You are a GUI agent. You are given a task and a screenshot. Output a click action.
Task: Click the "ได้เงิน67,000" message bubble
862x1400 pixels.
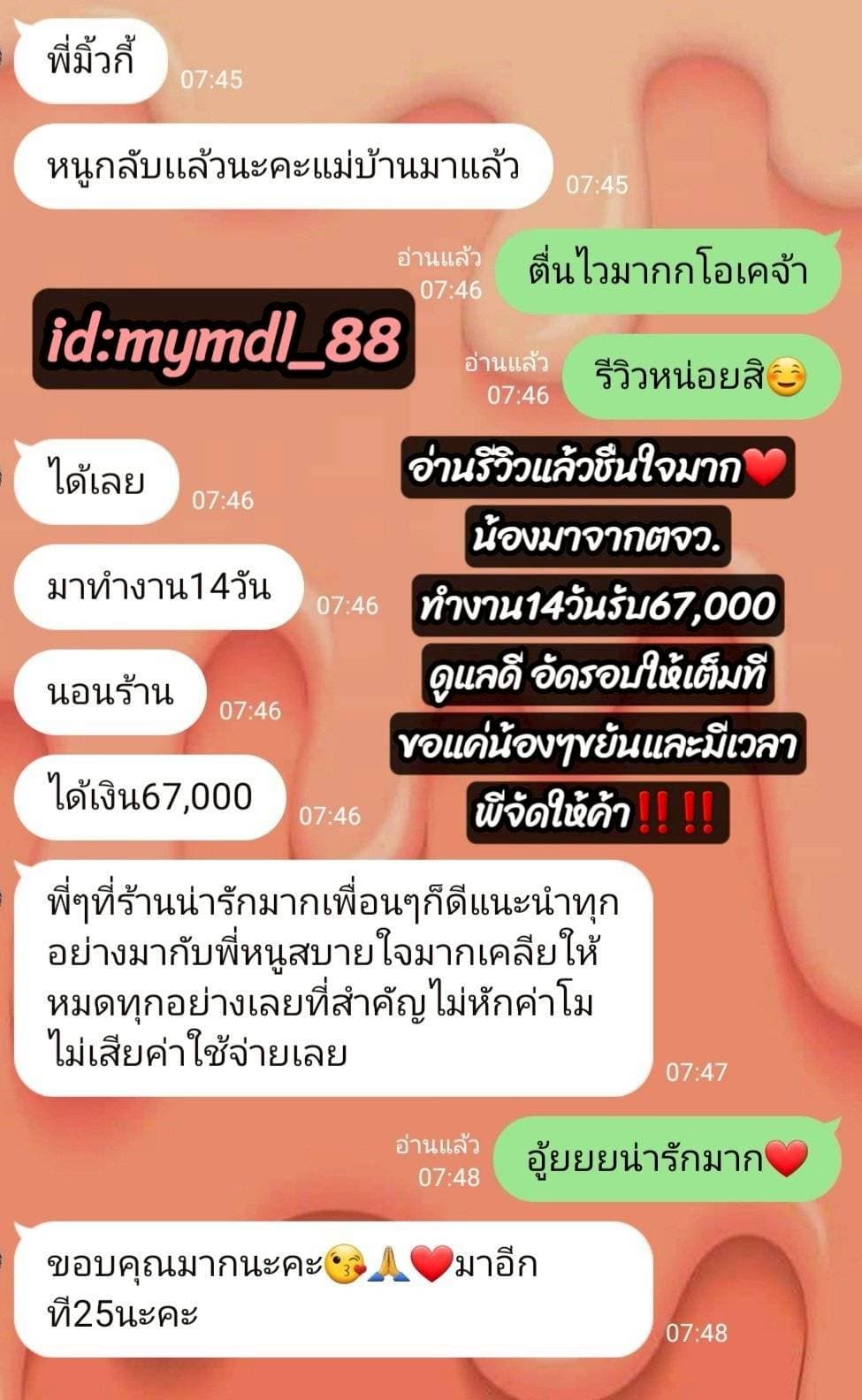[x=149, y=796]
